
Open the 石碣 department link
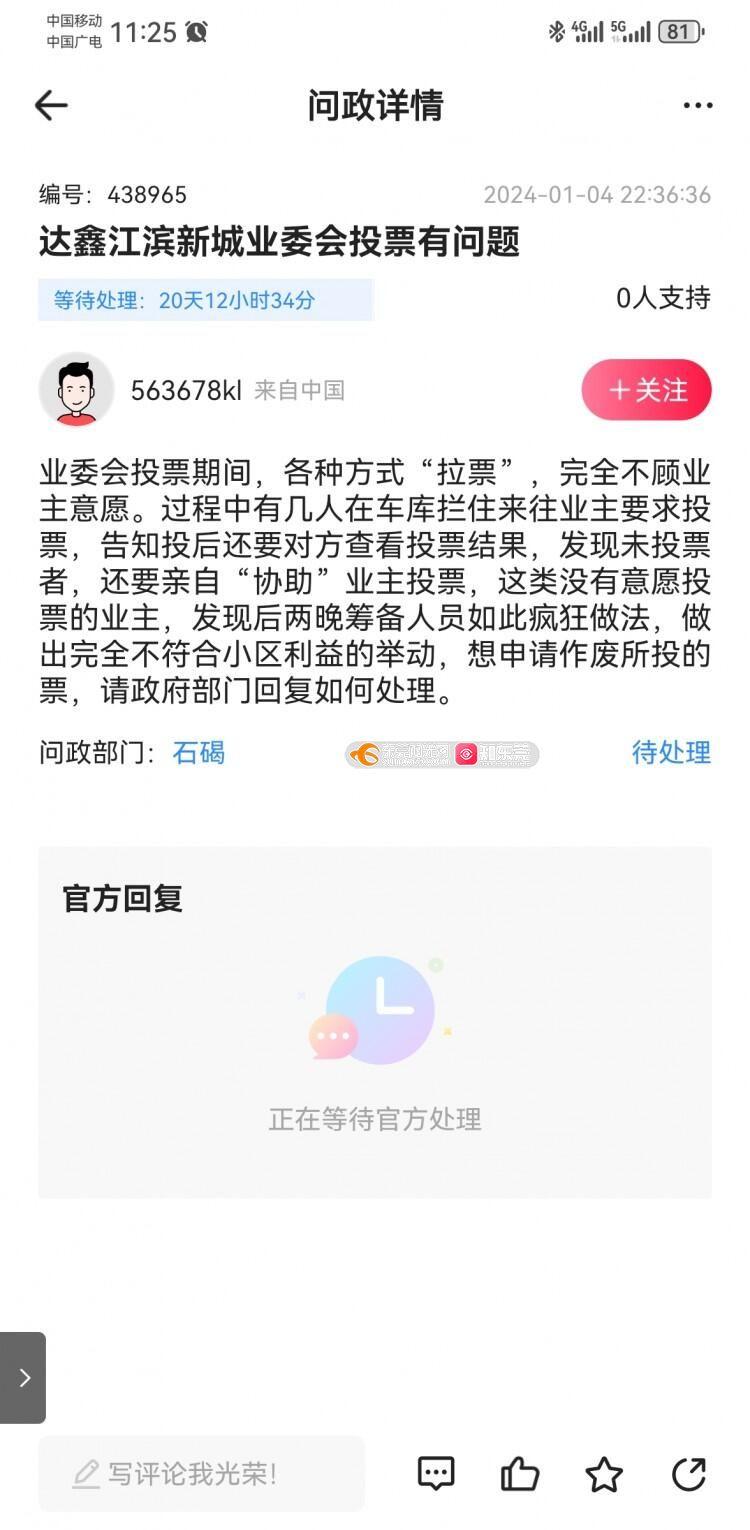coord(198,752)
